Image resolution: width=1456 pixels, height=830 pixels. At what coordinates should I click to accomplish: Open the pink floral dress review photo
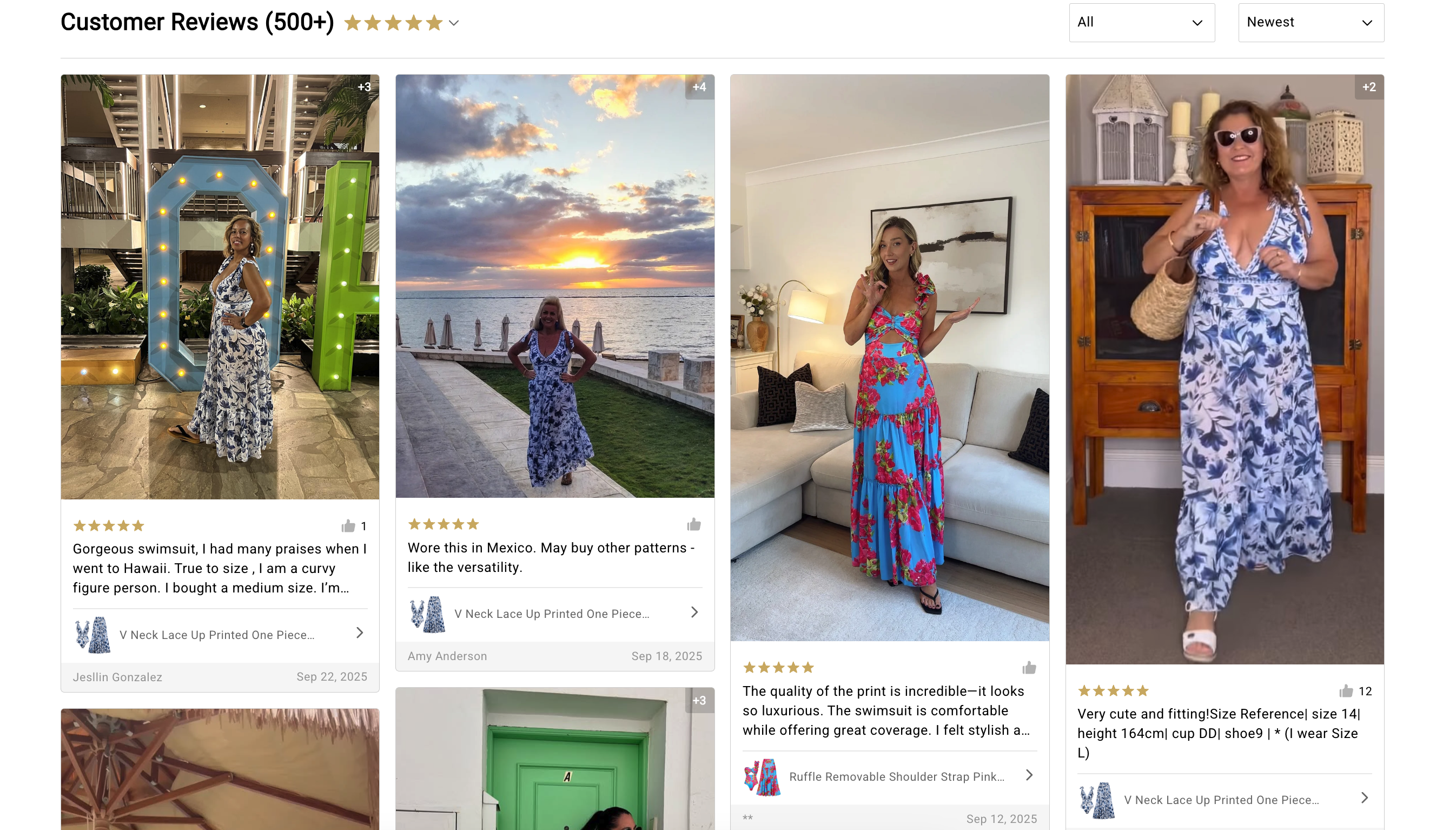[x=889, y=358]
